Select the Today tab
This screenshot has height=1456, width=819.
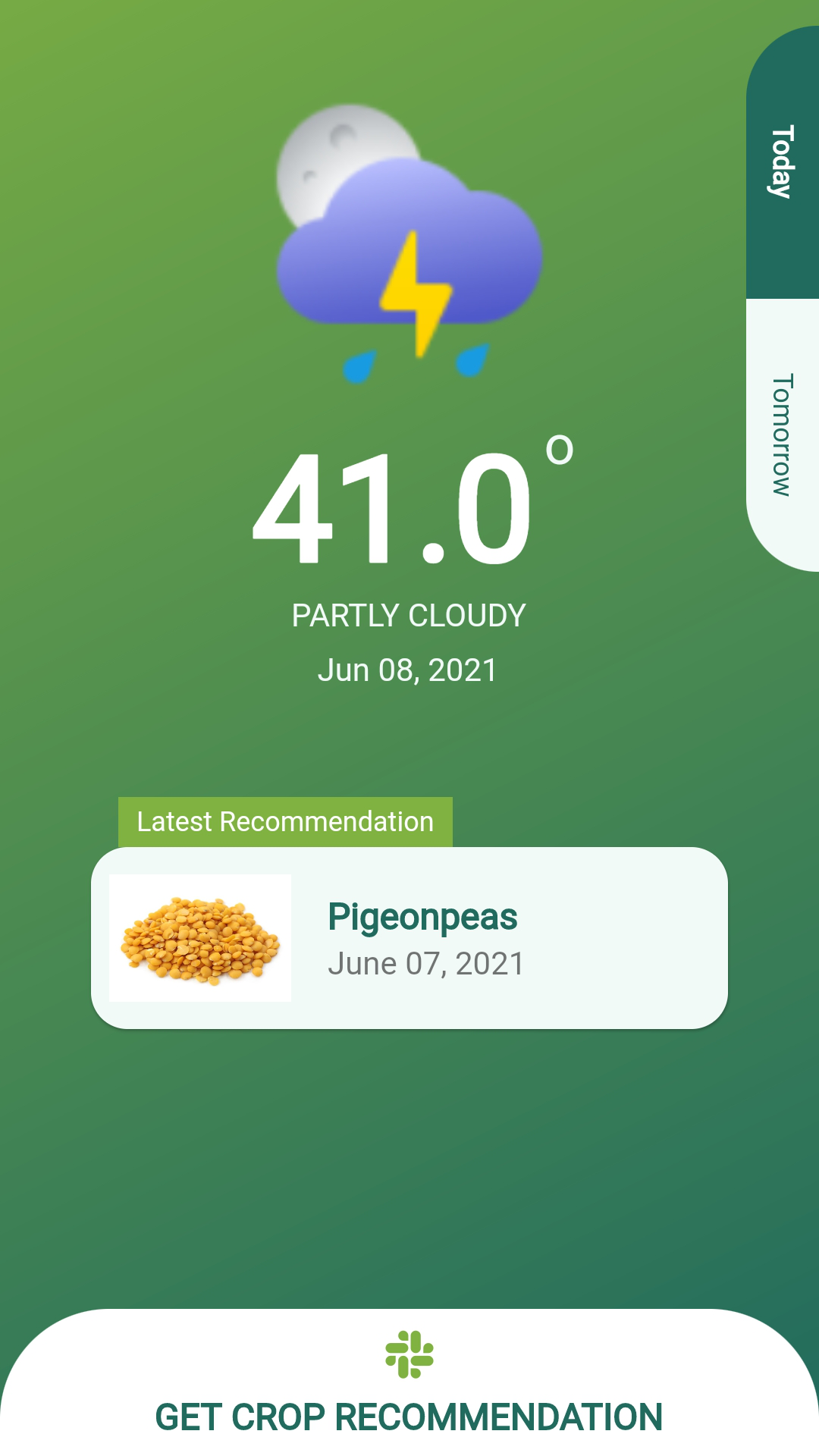(x=783, y=162)
